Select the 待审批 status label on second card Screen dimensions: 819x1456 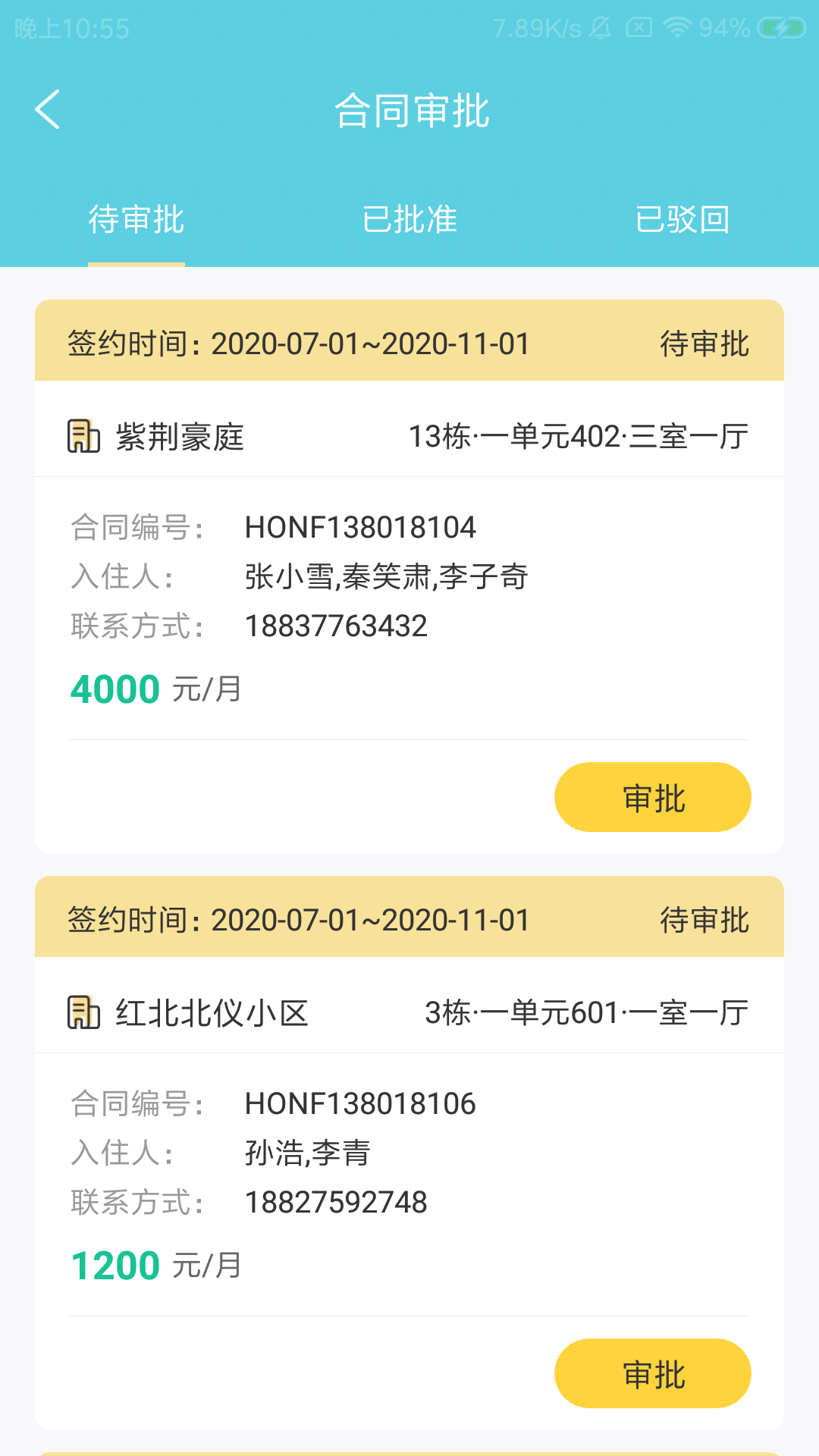(x=704, y=919)
